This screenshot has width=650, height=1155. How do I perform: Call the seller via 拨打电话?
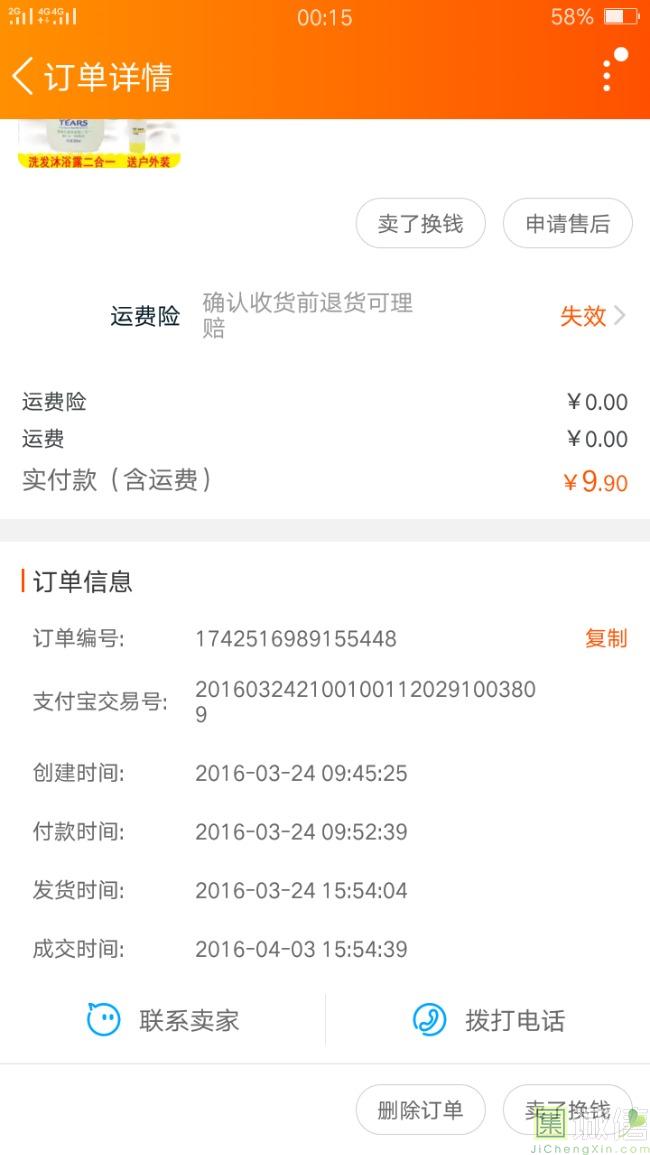point(488,1020)
